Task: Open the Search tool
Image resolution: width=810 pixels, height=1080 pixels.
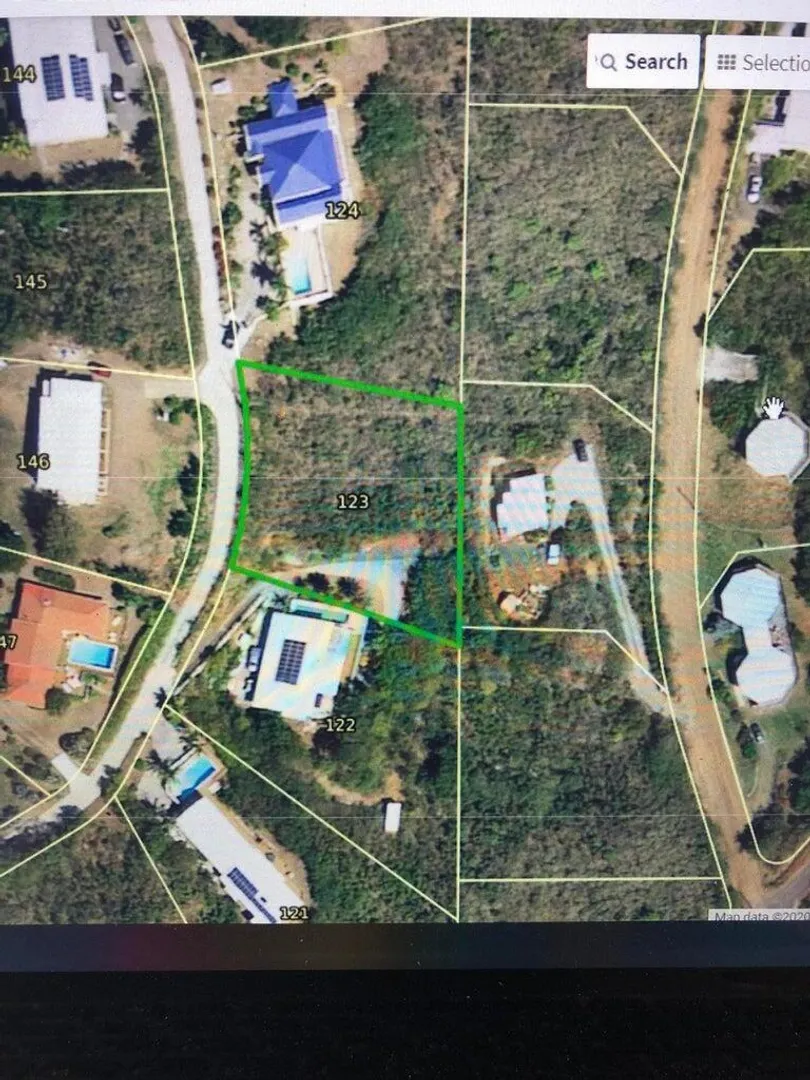Action: 643,62
